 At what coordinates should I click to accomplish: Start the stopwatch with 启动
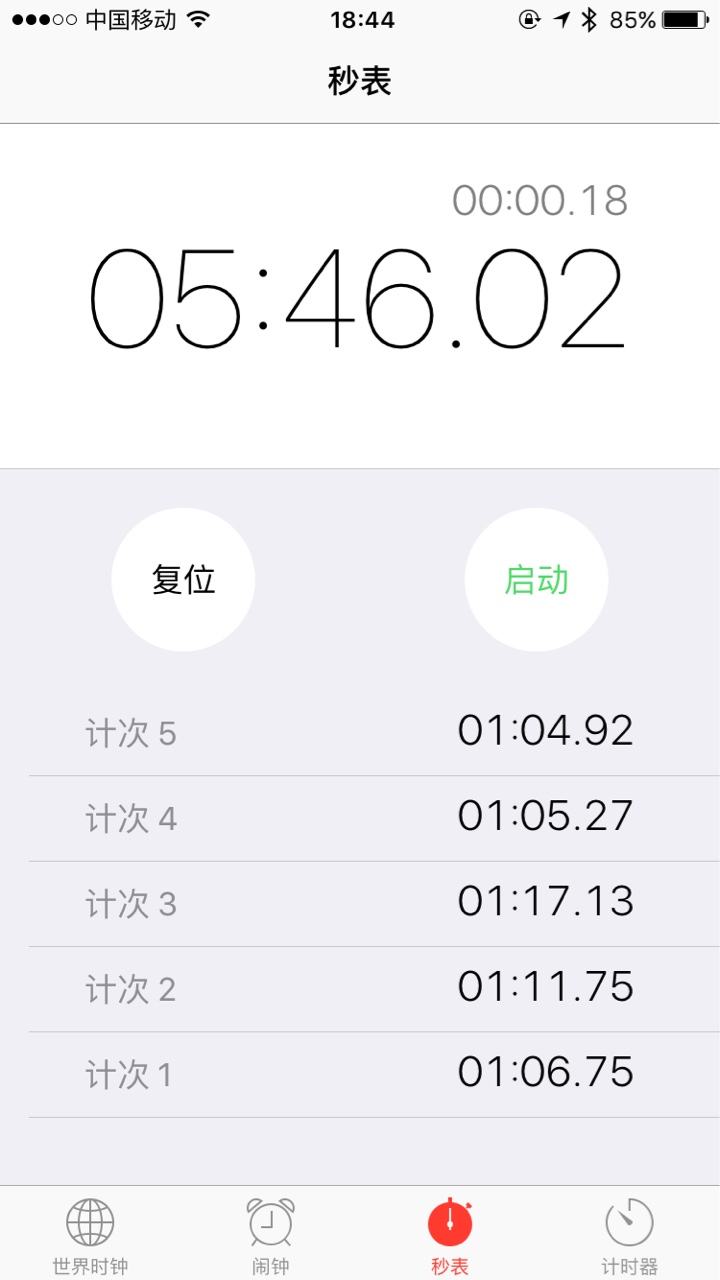536,580
